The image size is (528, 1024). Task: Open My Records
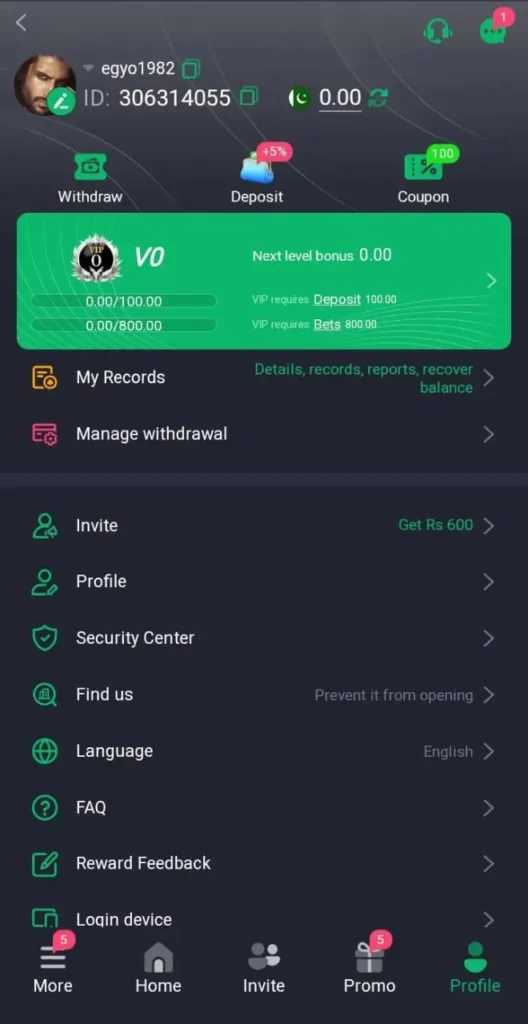point(264,378)
